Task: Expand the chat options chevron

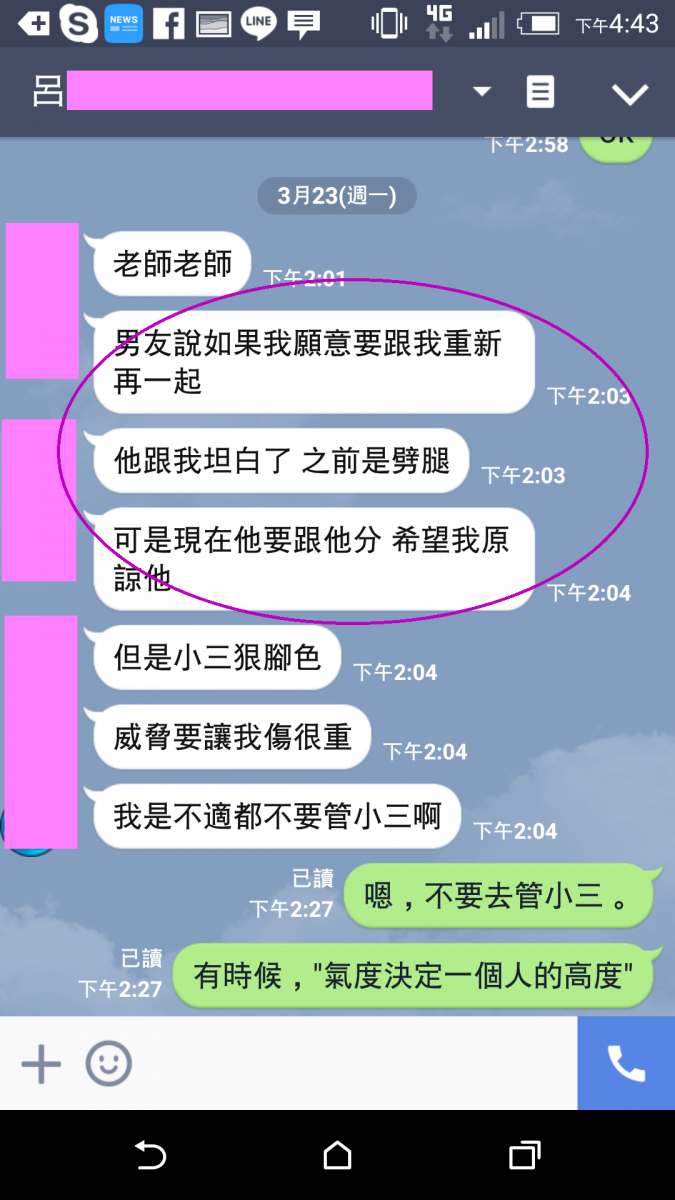Action: pos(630,94)
